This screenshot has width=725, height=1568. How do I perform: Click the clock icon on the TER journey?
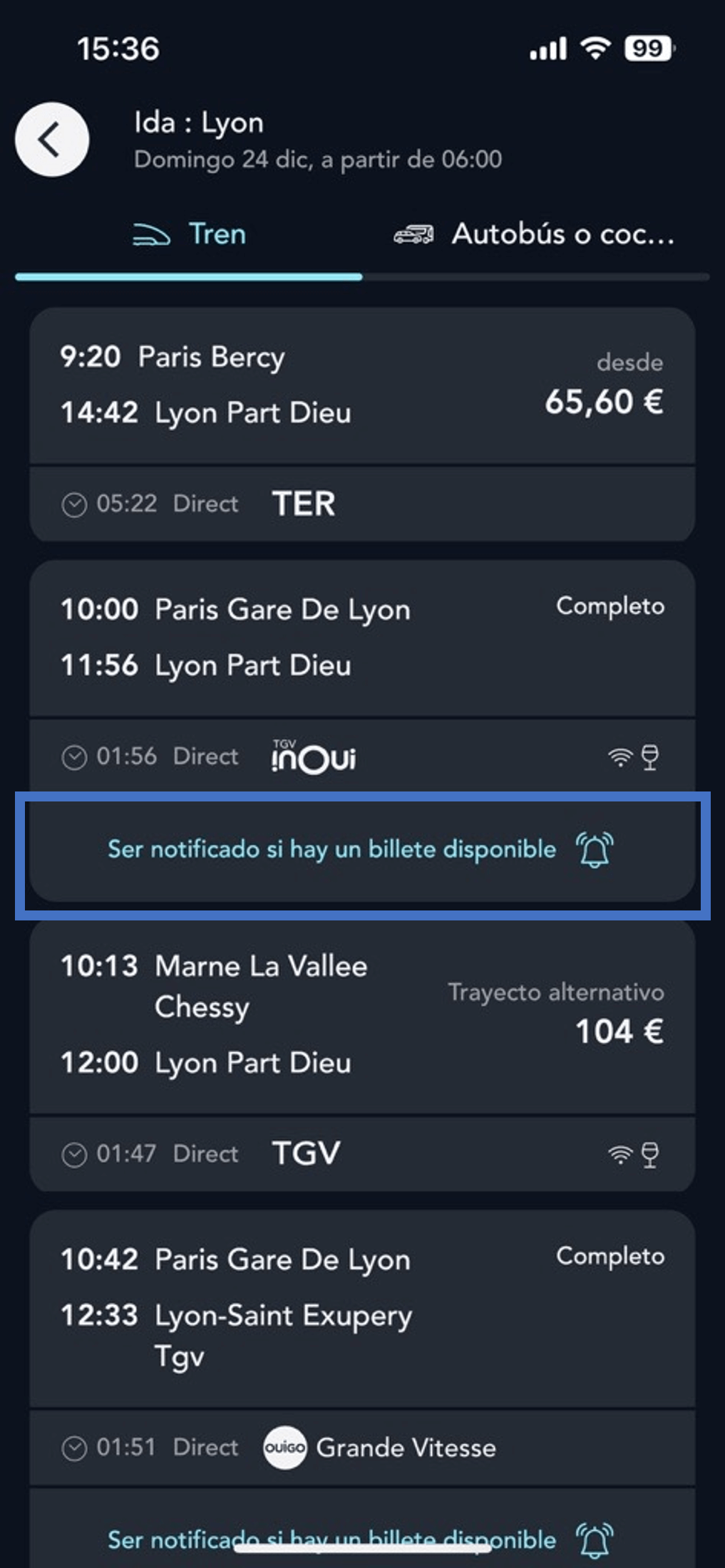click(76, 504)
